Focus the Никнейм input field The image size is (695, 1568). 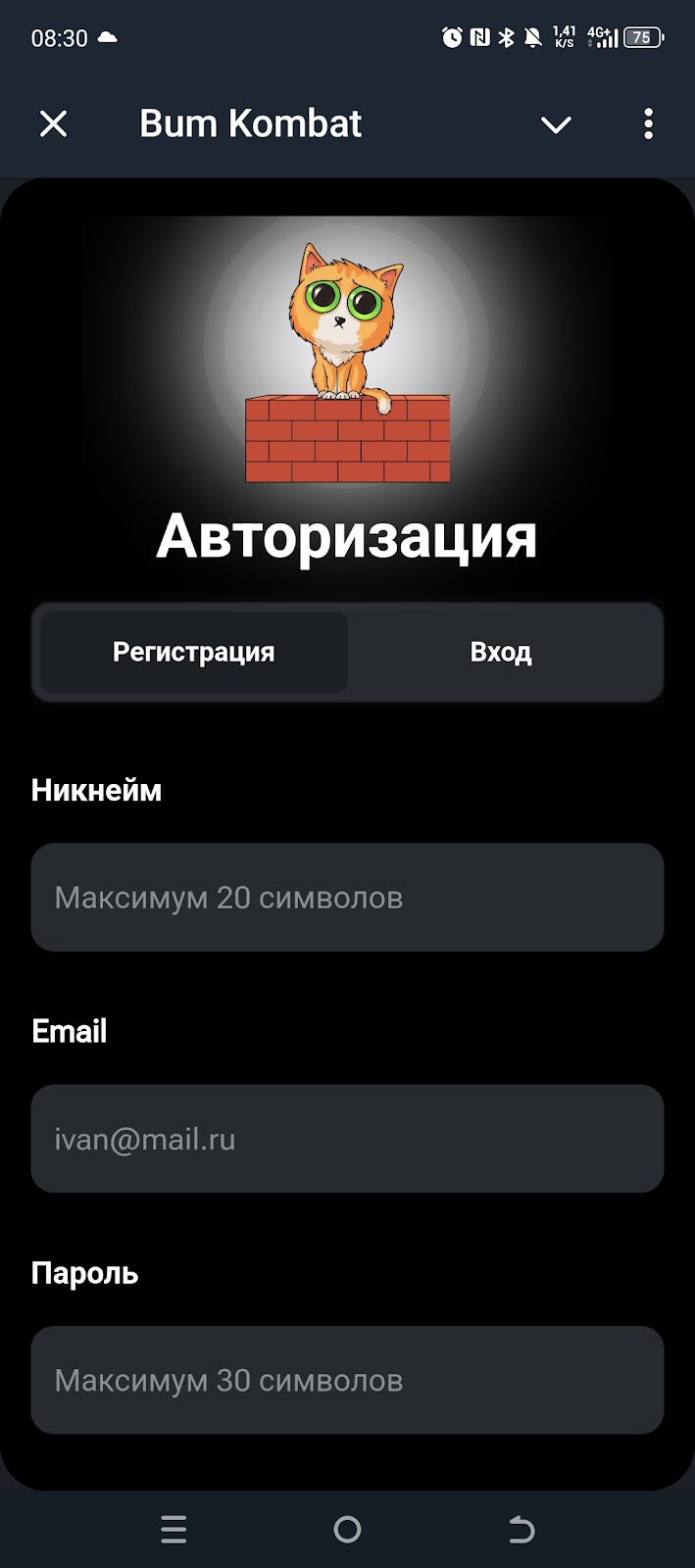347,898
